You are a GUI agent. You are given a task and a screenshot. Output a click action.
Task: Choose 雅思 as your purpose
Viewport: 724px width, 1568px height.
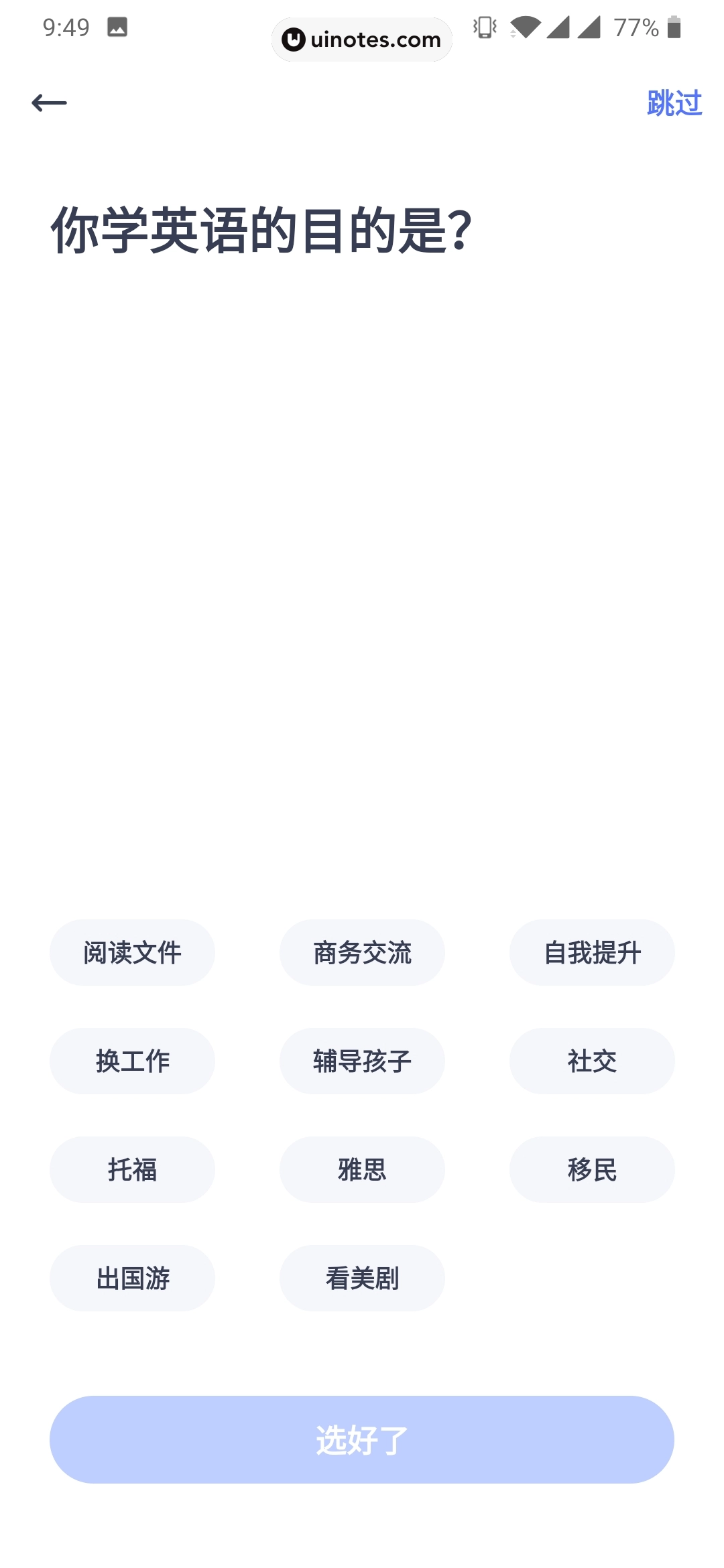pos(362,1169)
